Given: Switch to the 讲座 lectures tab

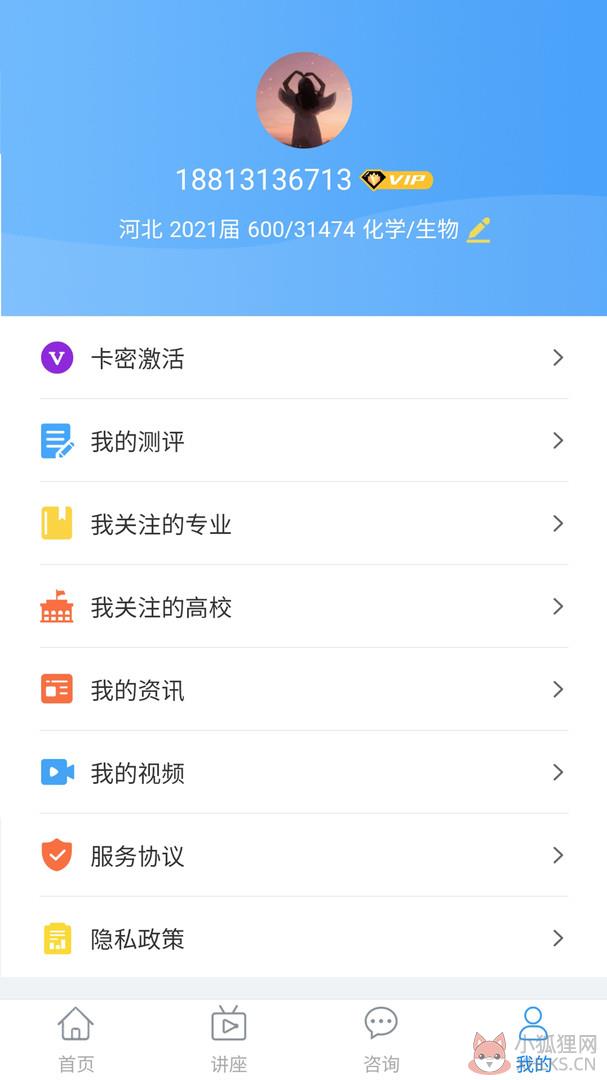Looking at the screenshot, I should (x=228, y=1039).
